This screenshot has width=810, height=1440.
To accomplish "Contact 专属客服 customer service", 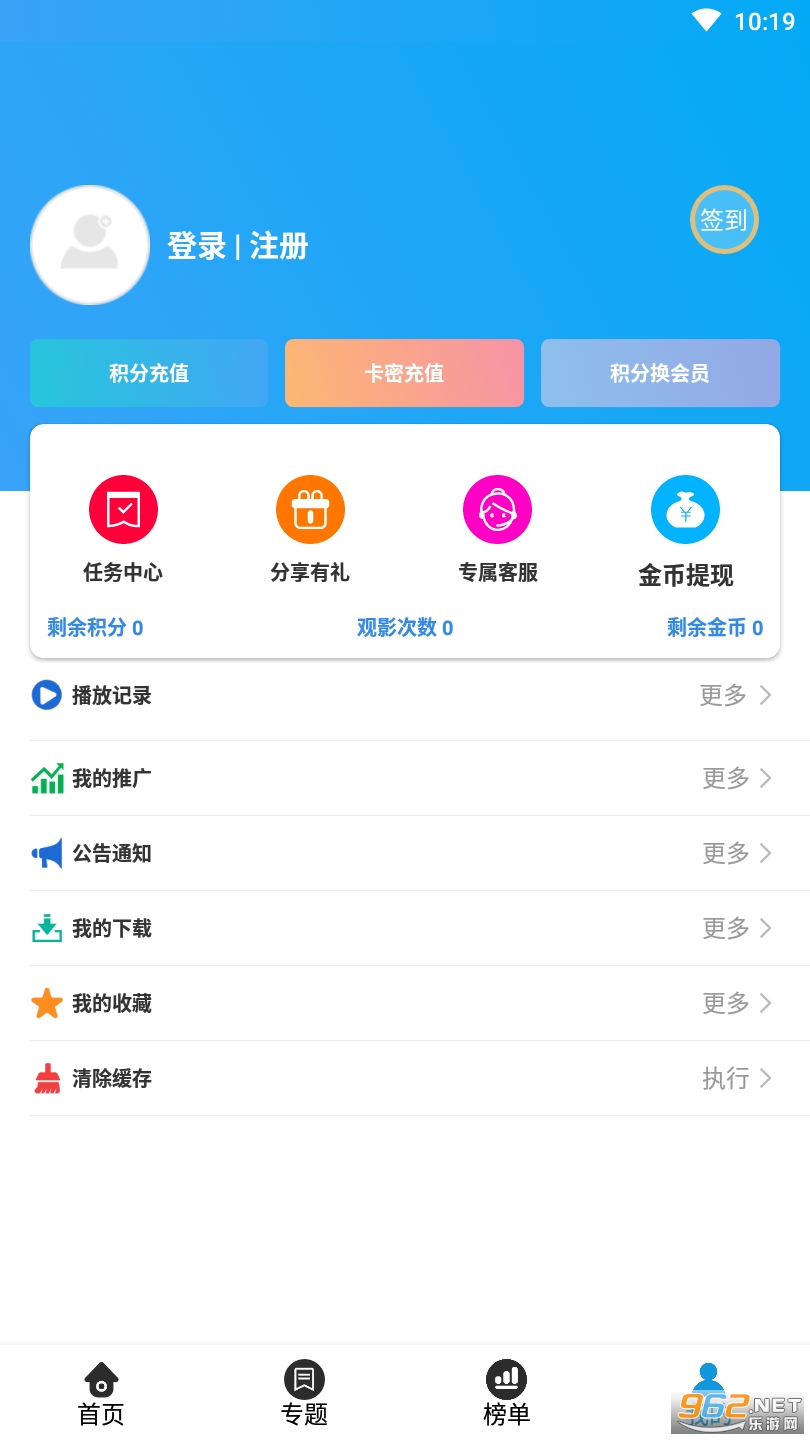I will point(497,528).
